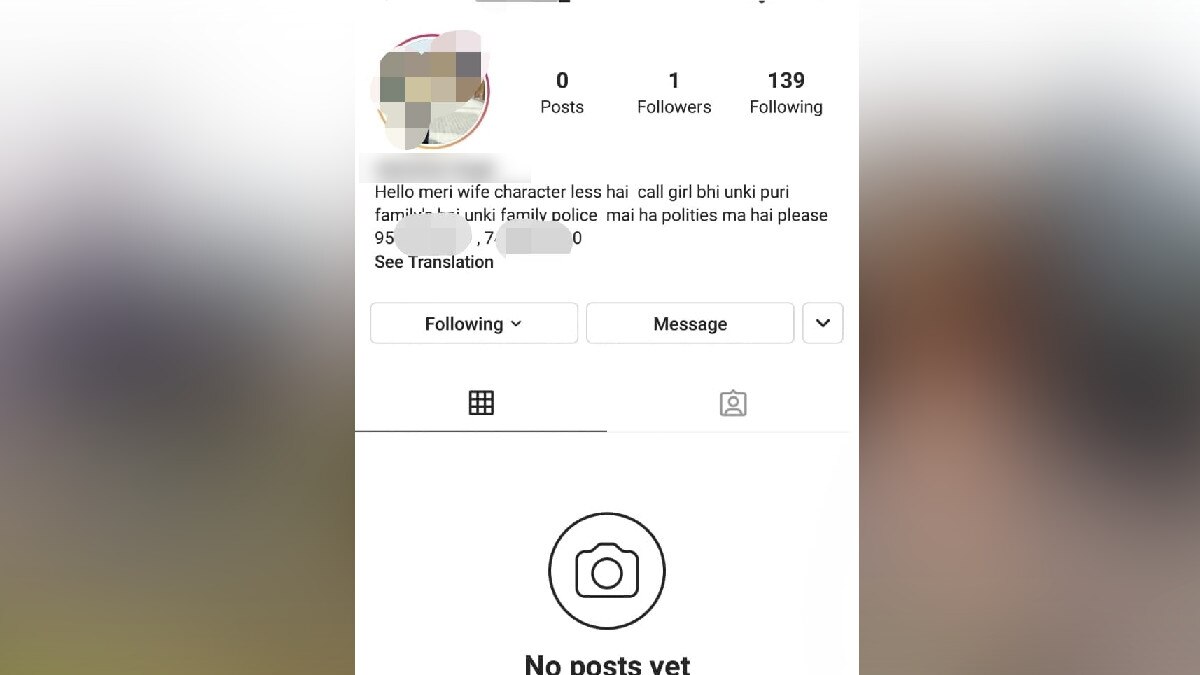Switch to the posts grid tab
This screenshot has width=1200, height=675.
481,403
